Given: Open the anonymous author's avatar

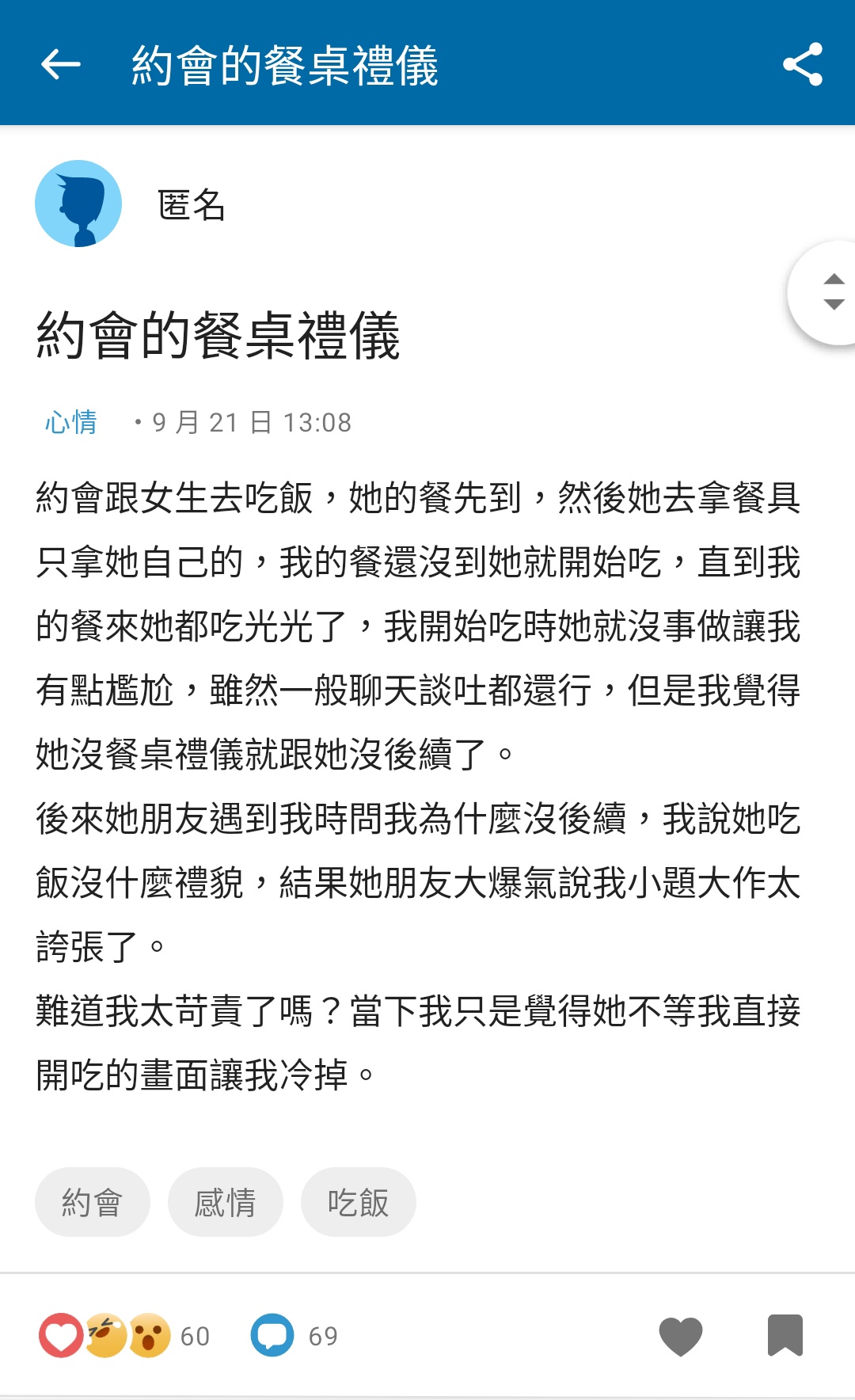Looking at the screenshot, I should click(x=78, y=204).
